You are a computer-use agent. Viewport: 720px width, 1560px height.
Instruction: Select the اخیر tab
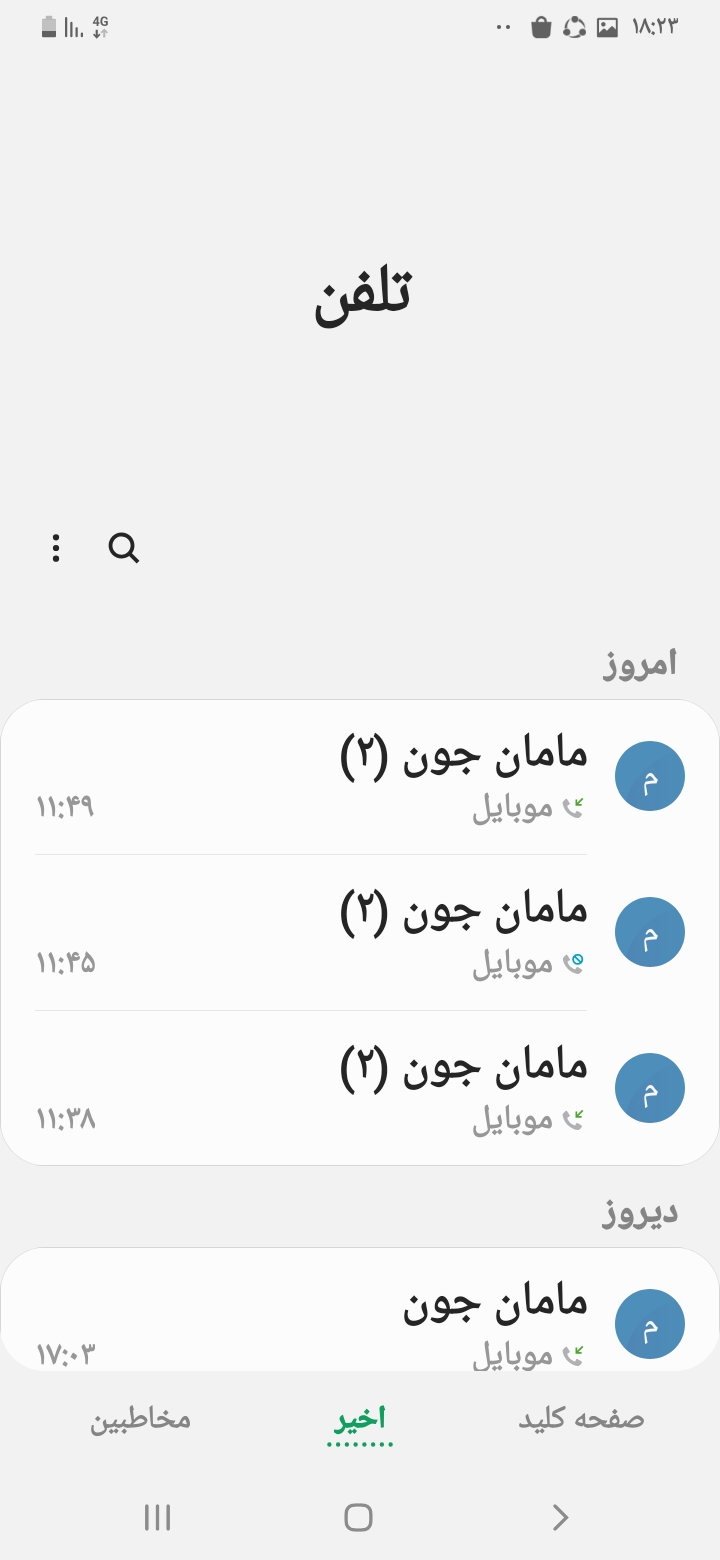tap(360, 1419)
